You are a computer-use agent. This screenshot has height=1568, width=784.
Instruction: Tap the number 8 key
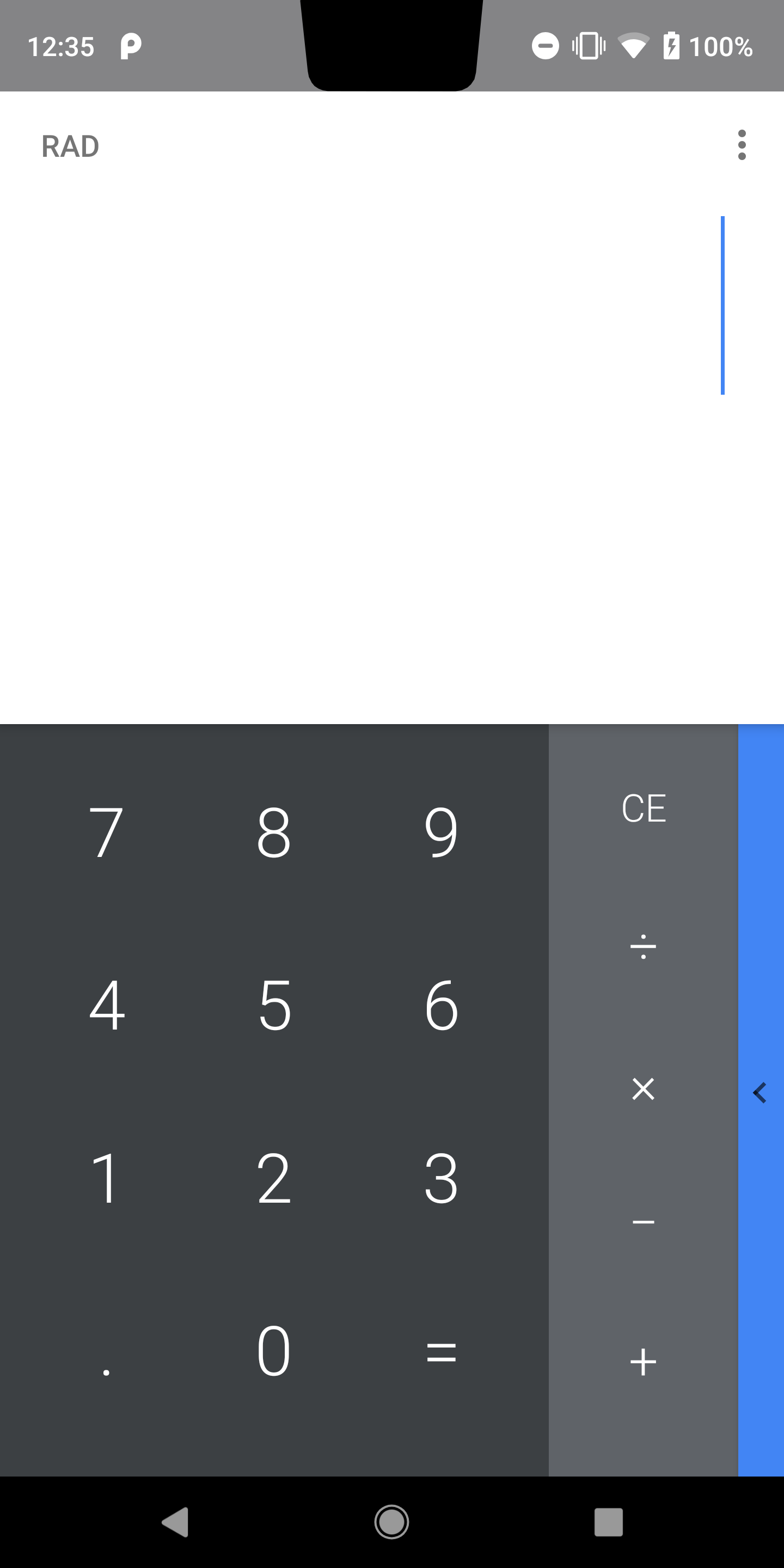274,832
